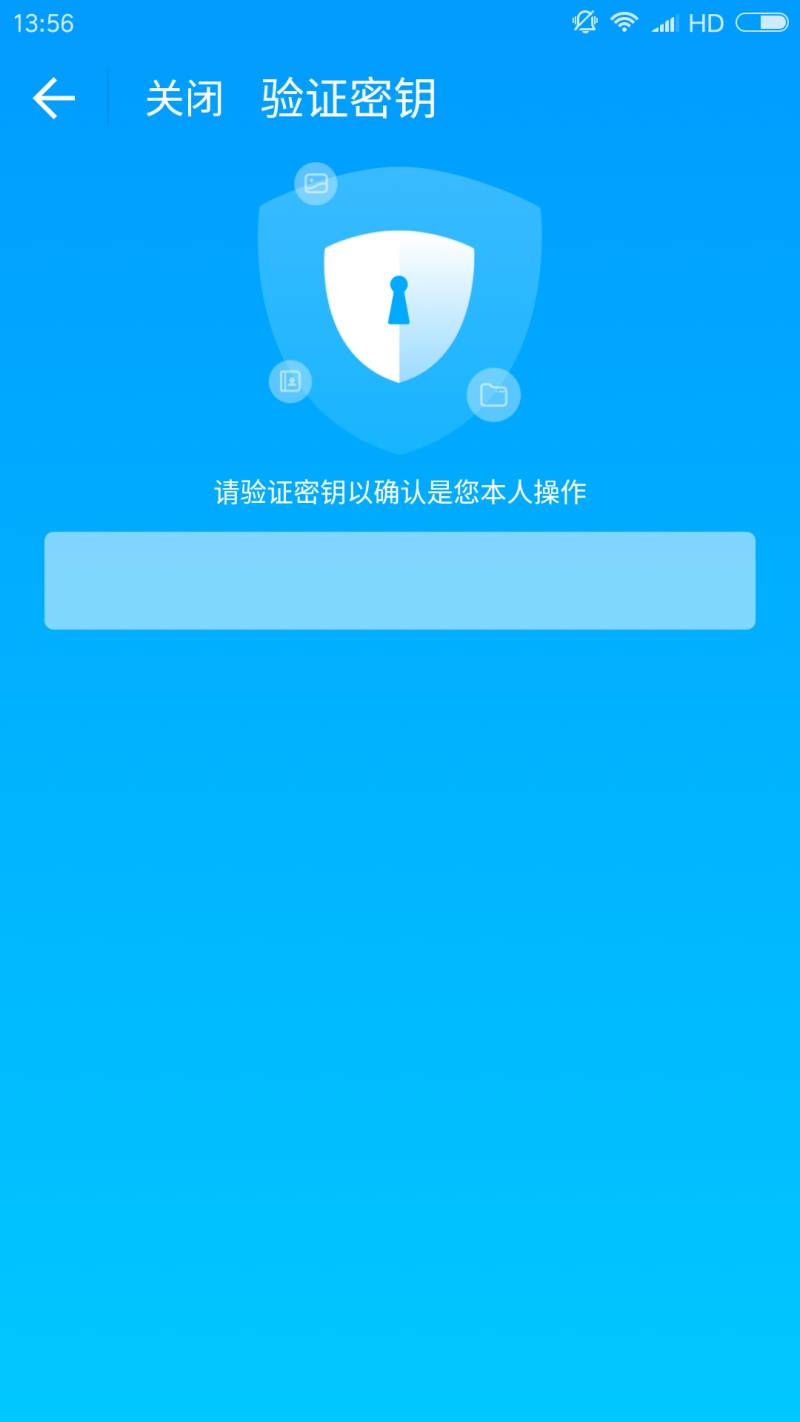
Task: Select the 关闭 option in the header
Action: tap(184, 98)
